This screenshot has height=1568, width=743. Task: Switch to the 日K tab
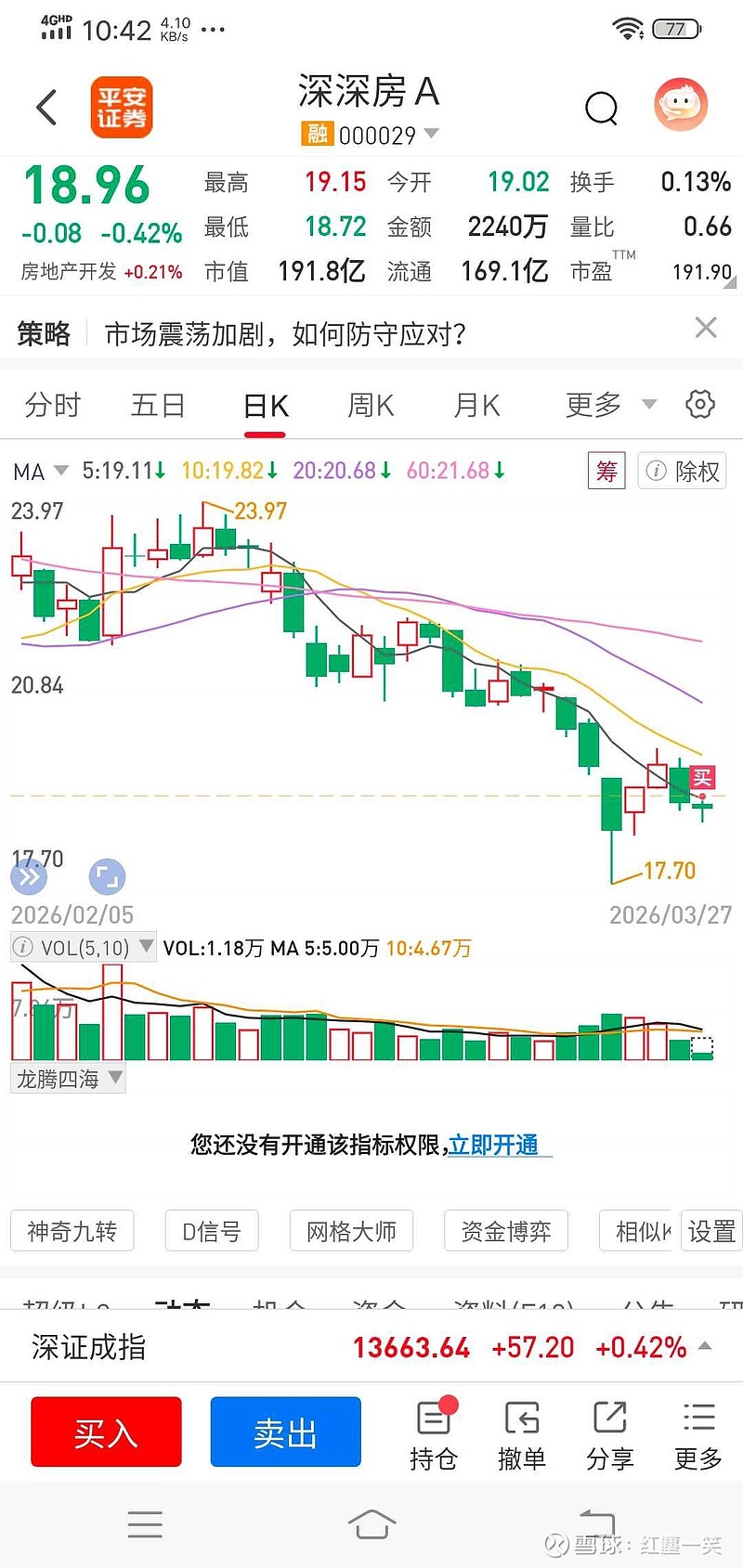(265, 404)
